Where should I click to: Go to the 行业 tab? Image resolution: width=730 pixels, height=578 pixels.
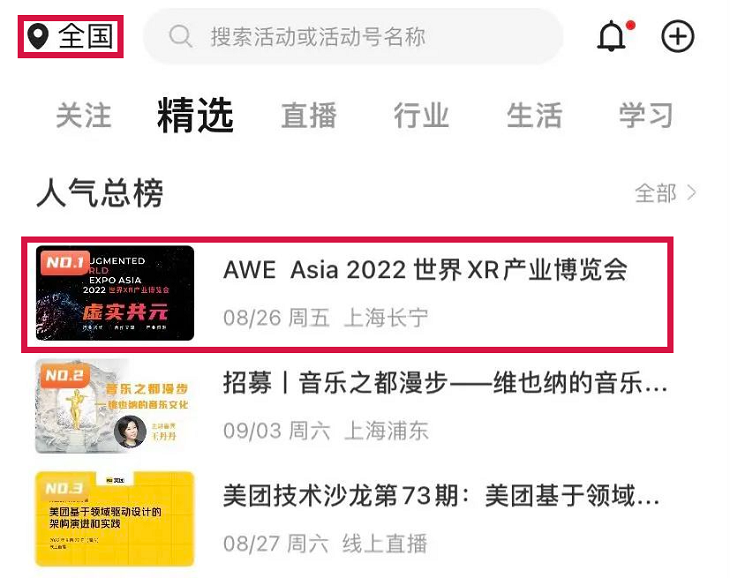(x=421, y=115)
